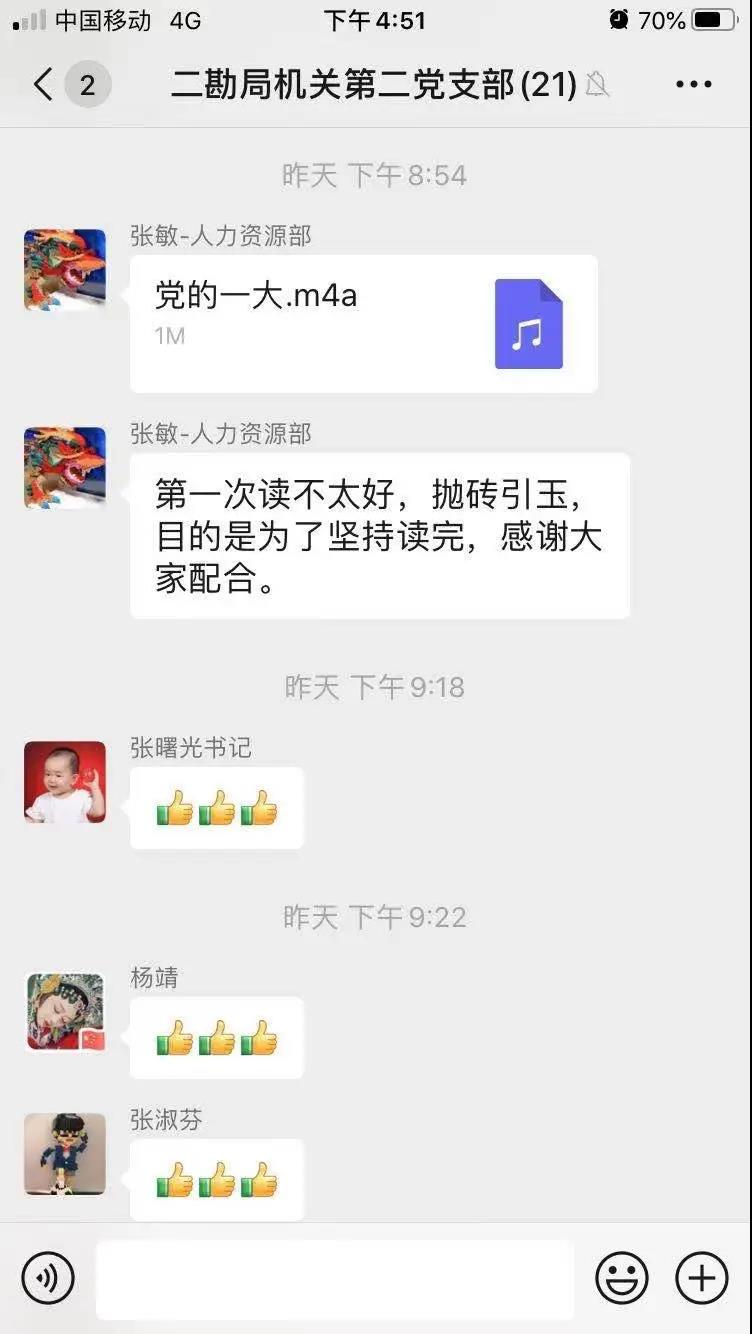Focus the message text field

tap(334, 1279)
